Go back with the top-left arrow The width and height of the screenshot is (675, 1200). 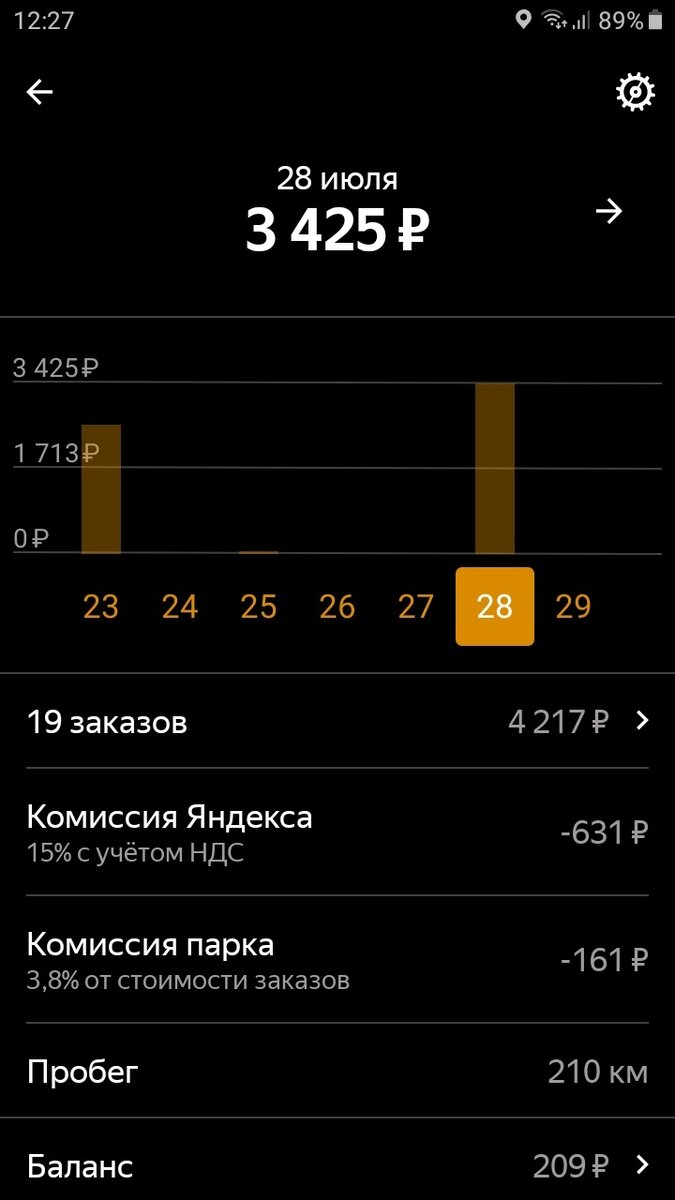40,93
